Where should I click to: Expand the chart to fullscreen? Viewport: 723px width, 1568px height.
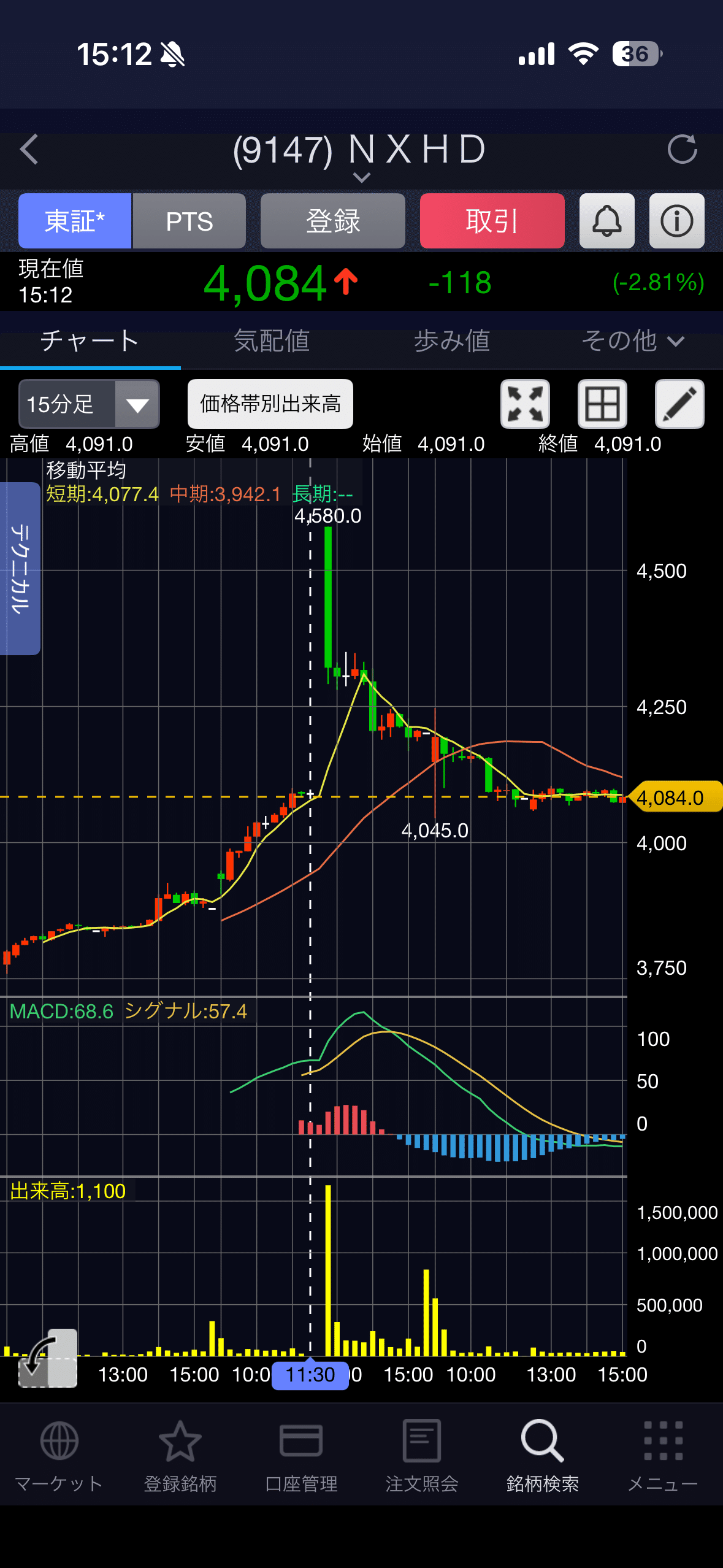525,404
